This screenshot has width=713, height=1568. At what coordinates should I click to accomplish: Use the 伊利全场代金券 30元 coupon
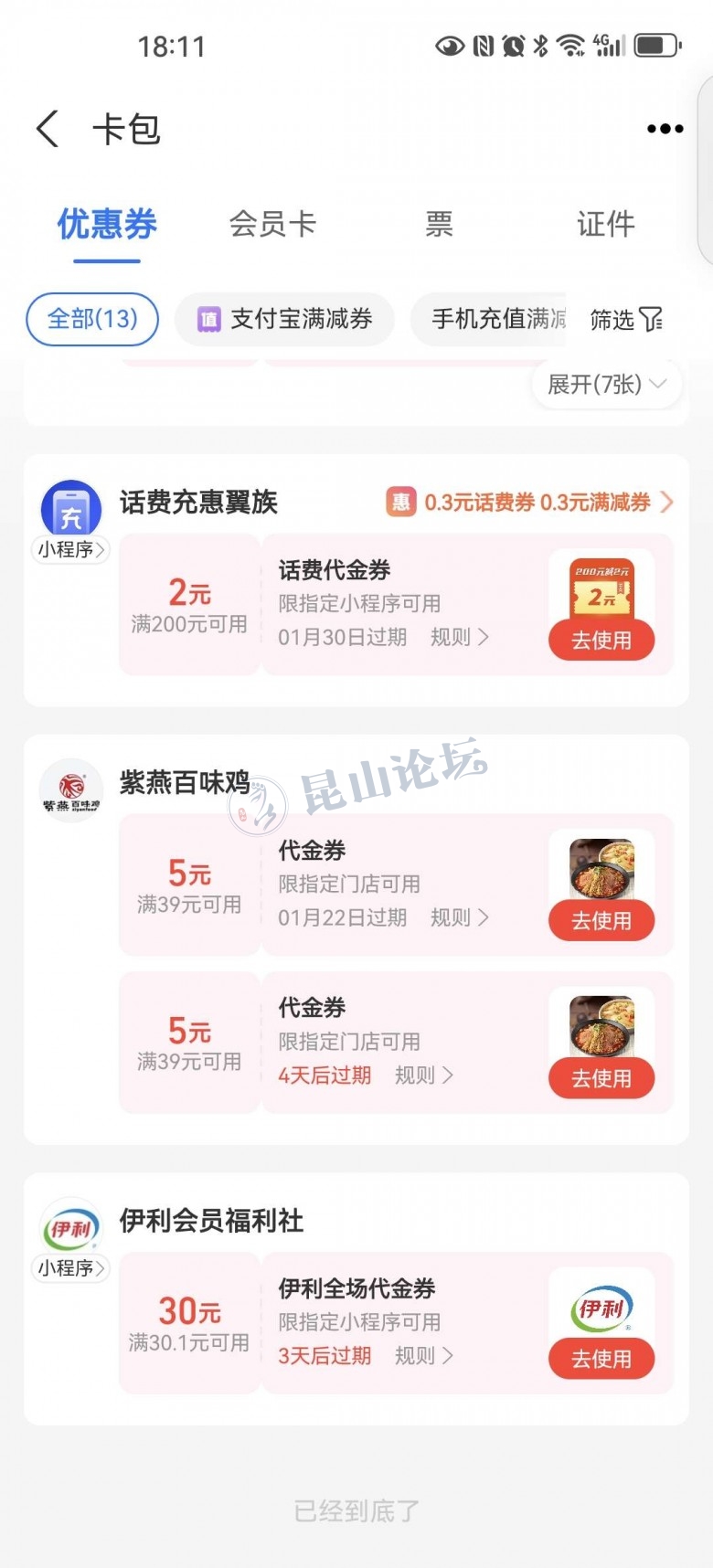pyautogui.click(x=601, y=1358)
